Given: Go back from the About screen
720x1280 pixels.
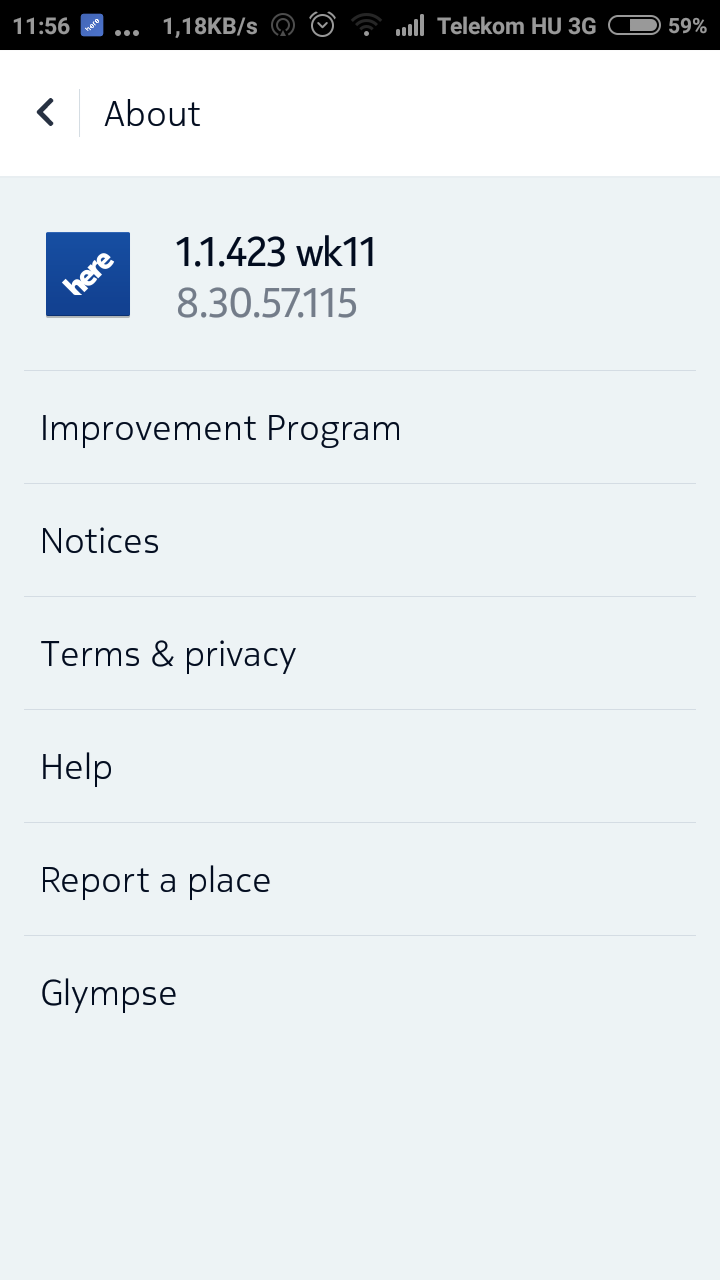Looking at the screenshot, I should coord(45,113).
